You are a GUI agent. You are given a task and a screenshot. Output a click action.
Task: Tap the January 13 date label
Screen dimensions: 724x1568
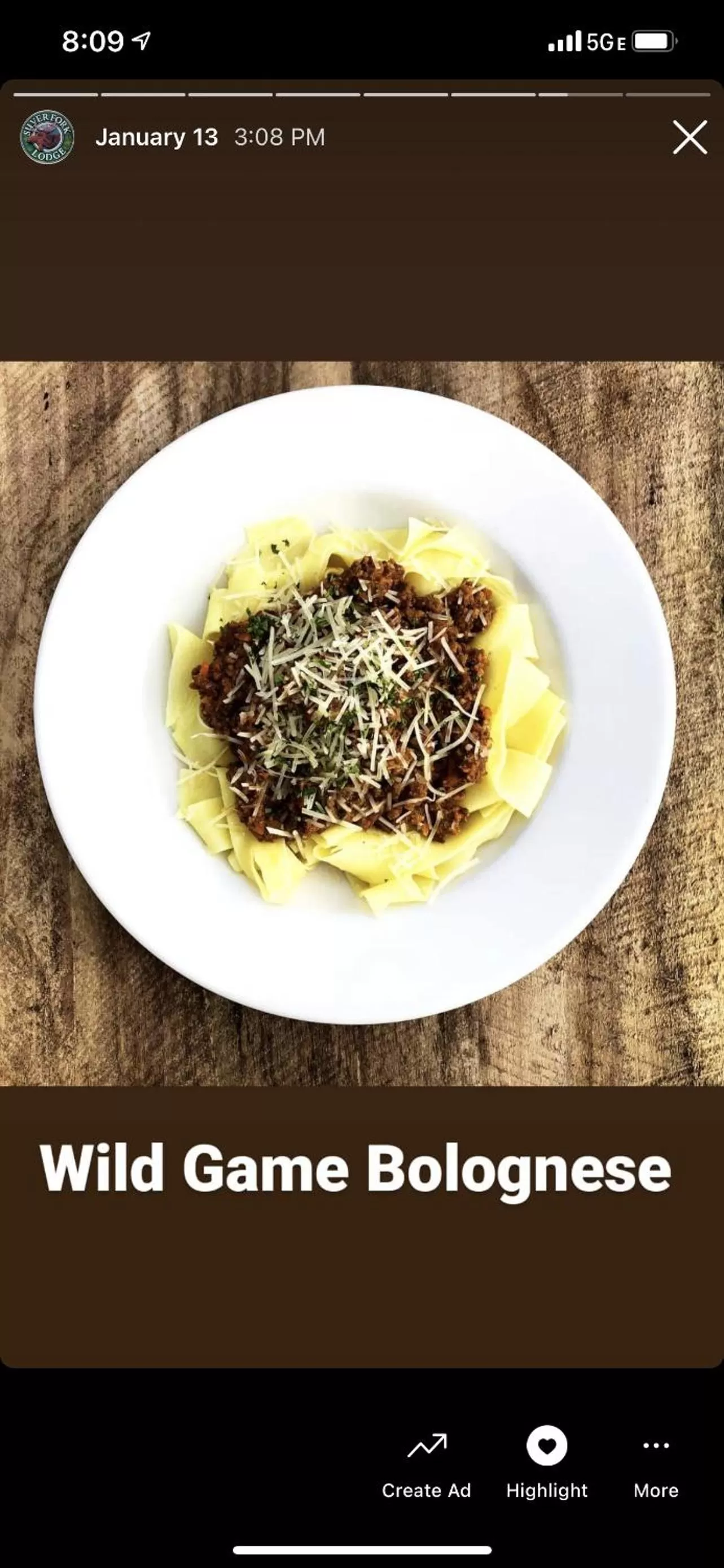point(158,137)
